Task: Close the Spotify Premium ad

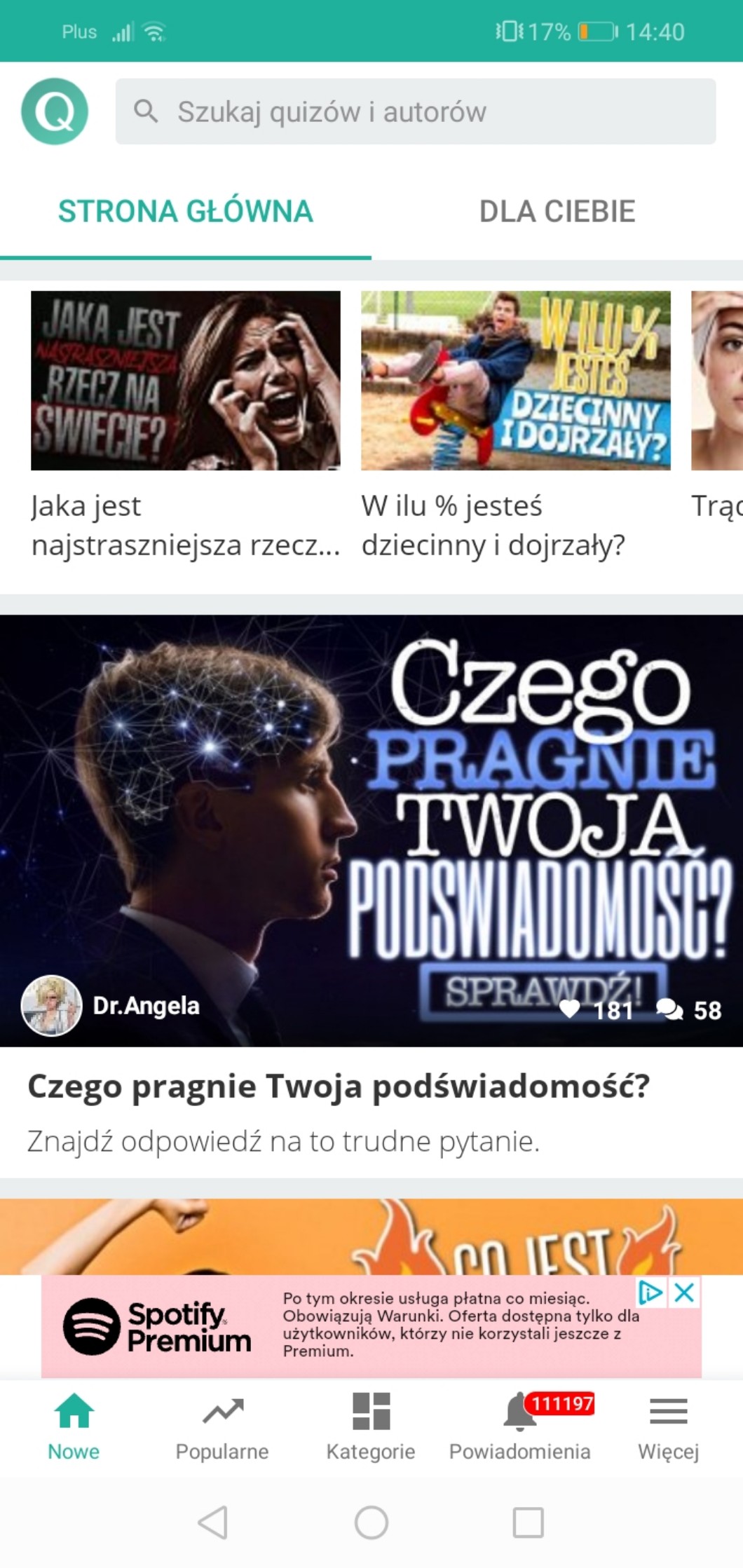Action: 685,1293
